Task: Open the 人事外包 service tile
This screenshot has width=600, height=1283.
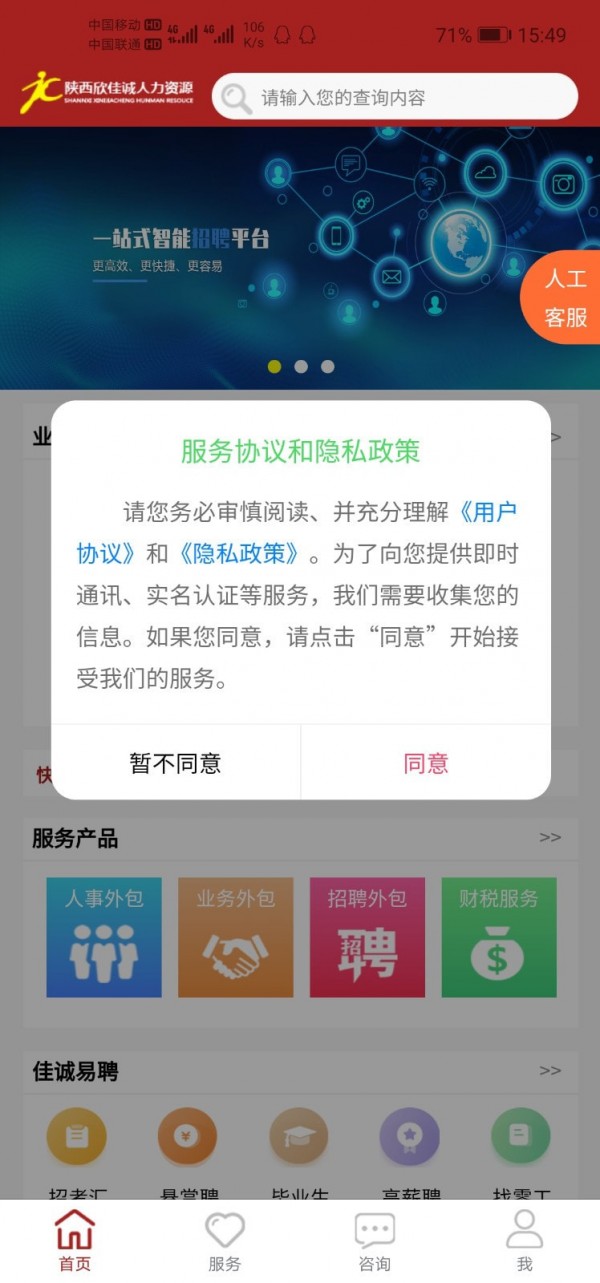Action: tap(104, 937)
